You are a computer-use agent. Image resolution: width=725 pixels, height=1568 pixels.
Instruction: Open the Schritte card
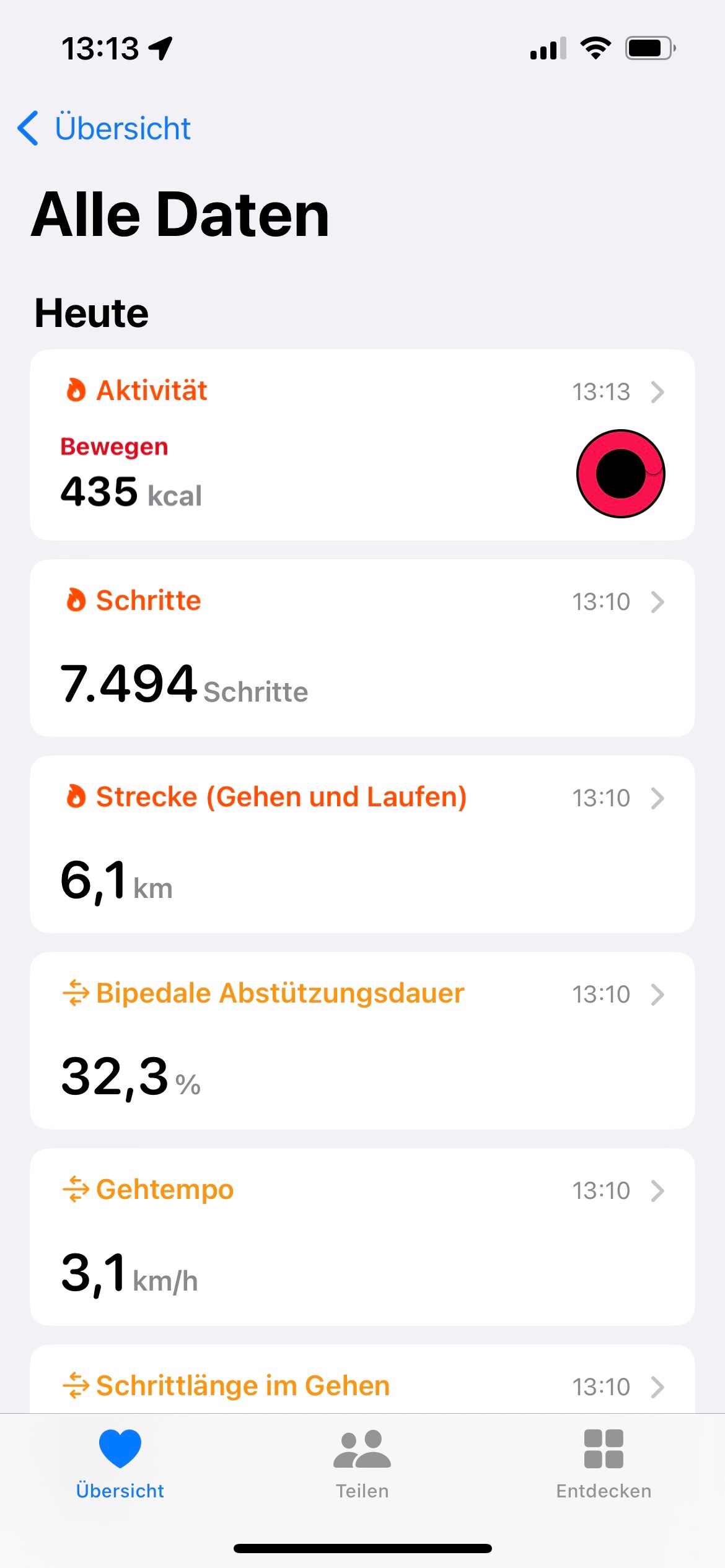362,648
